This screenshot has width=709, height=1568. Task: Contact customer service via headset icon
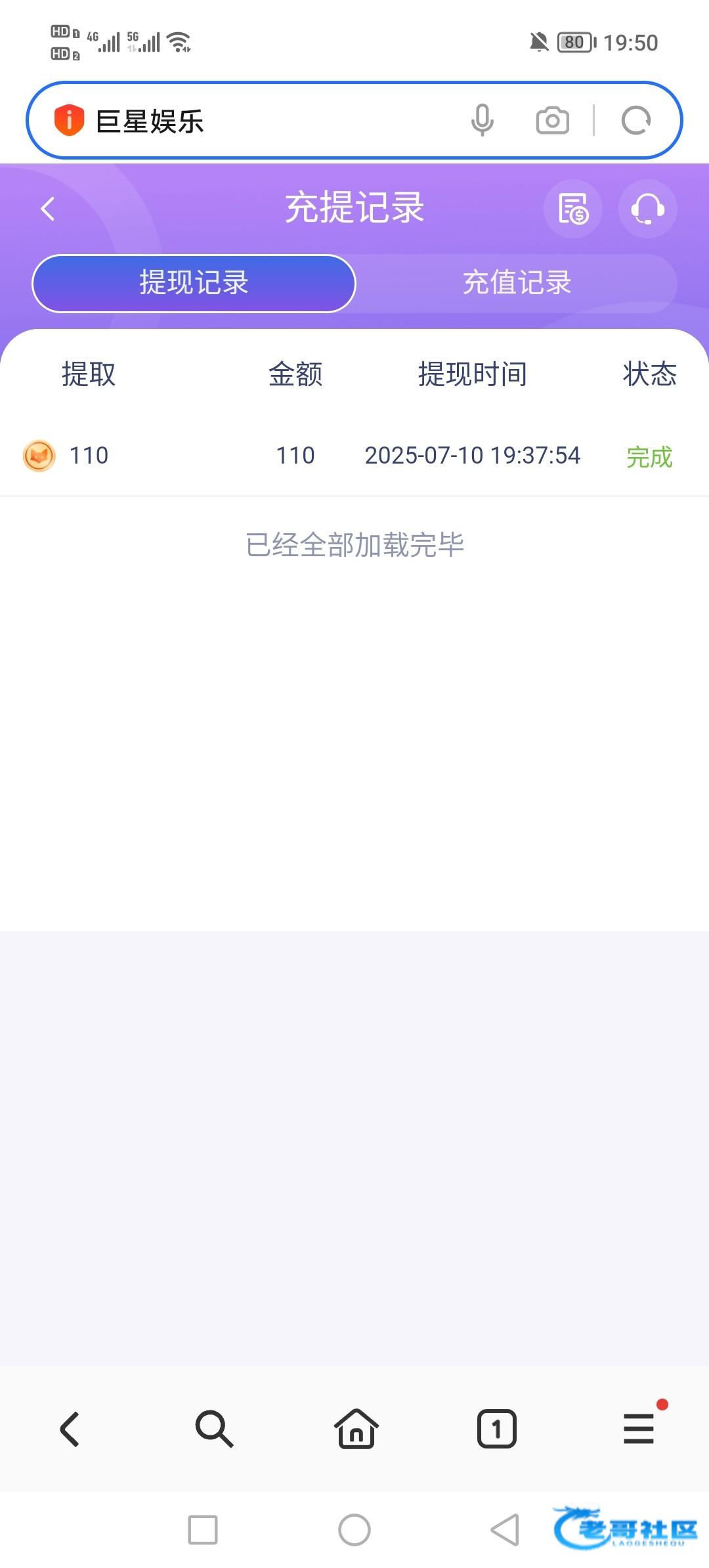pyautogui.click(x=647, y=209)
